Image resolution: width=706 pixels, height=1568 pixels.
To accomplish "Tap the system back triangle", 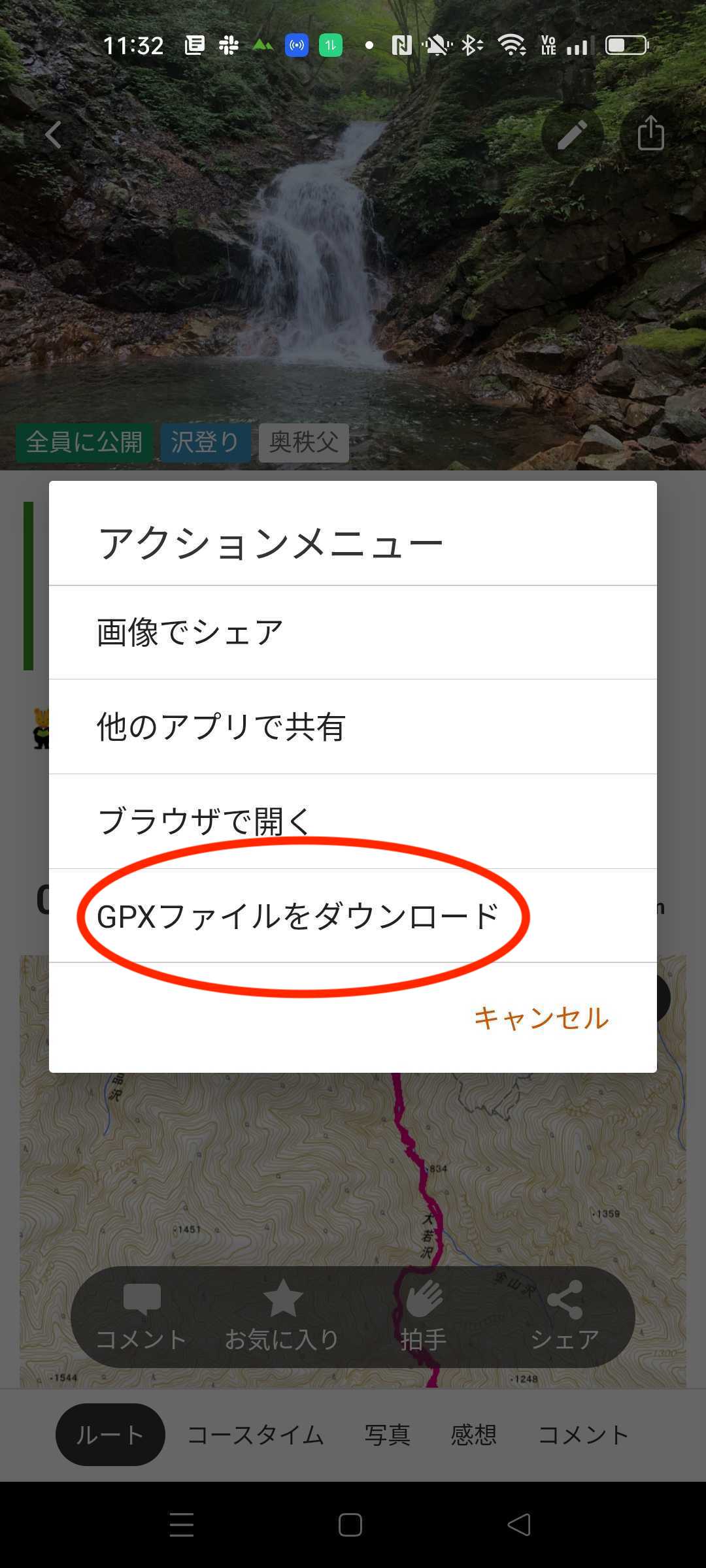I will [x=519, y=1525].
